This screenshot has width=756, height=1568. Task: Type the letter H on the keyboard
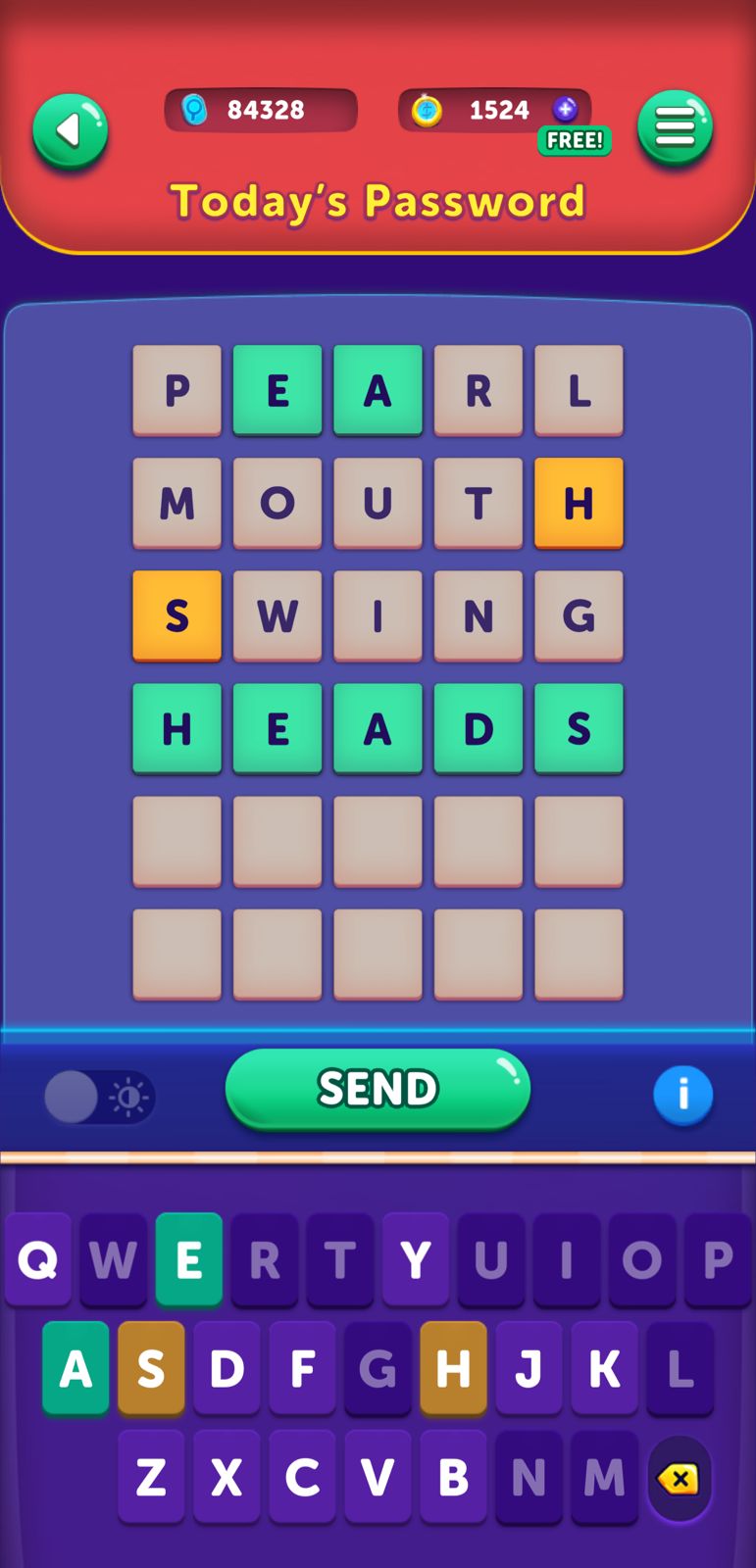click(x=453, y=1368)
